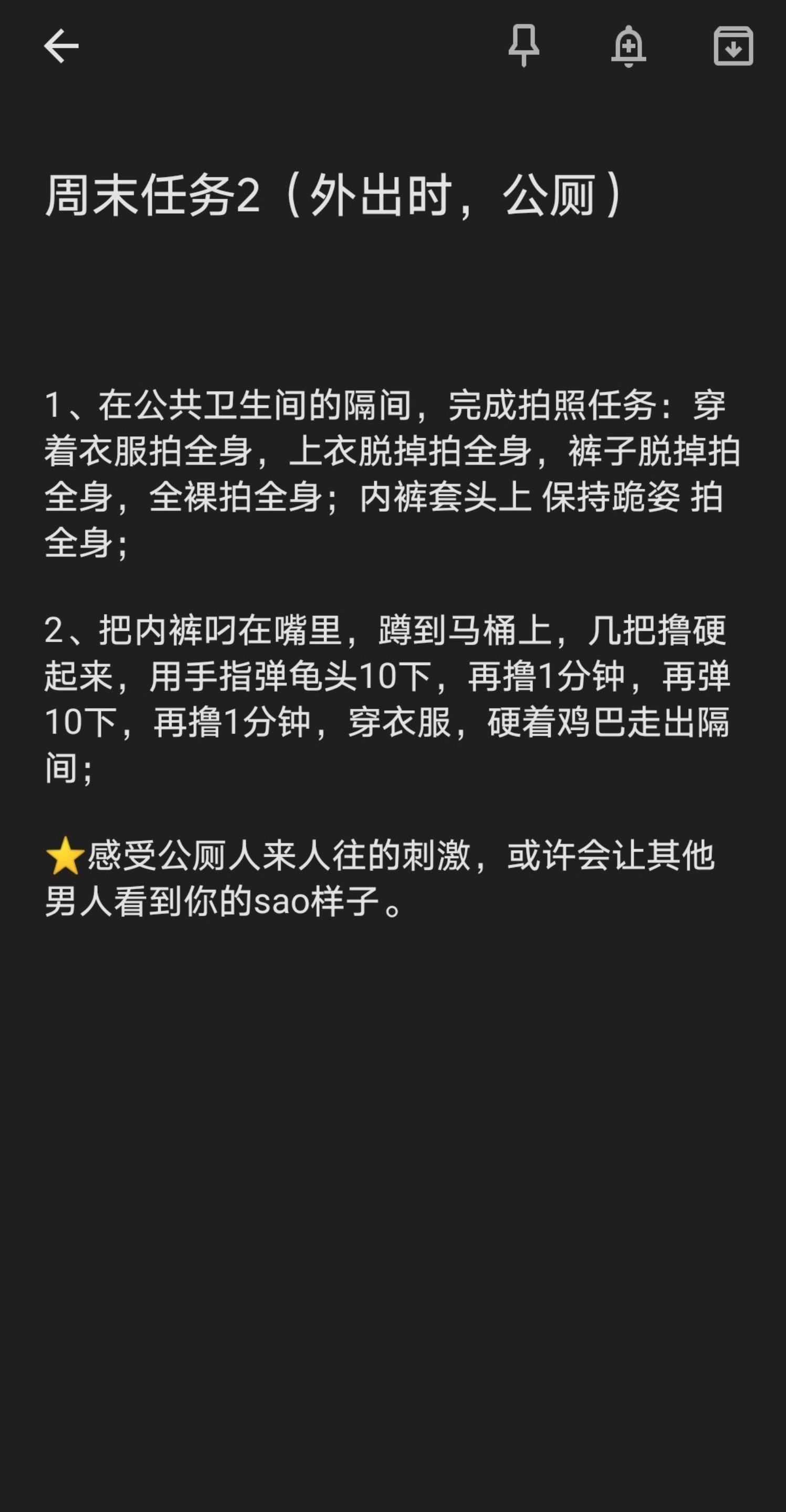The image size is (786, 1512).
Task: Go back to the notes list
Action: click(x=61, y=46)
